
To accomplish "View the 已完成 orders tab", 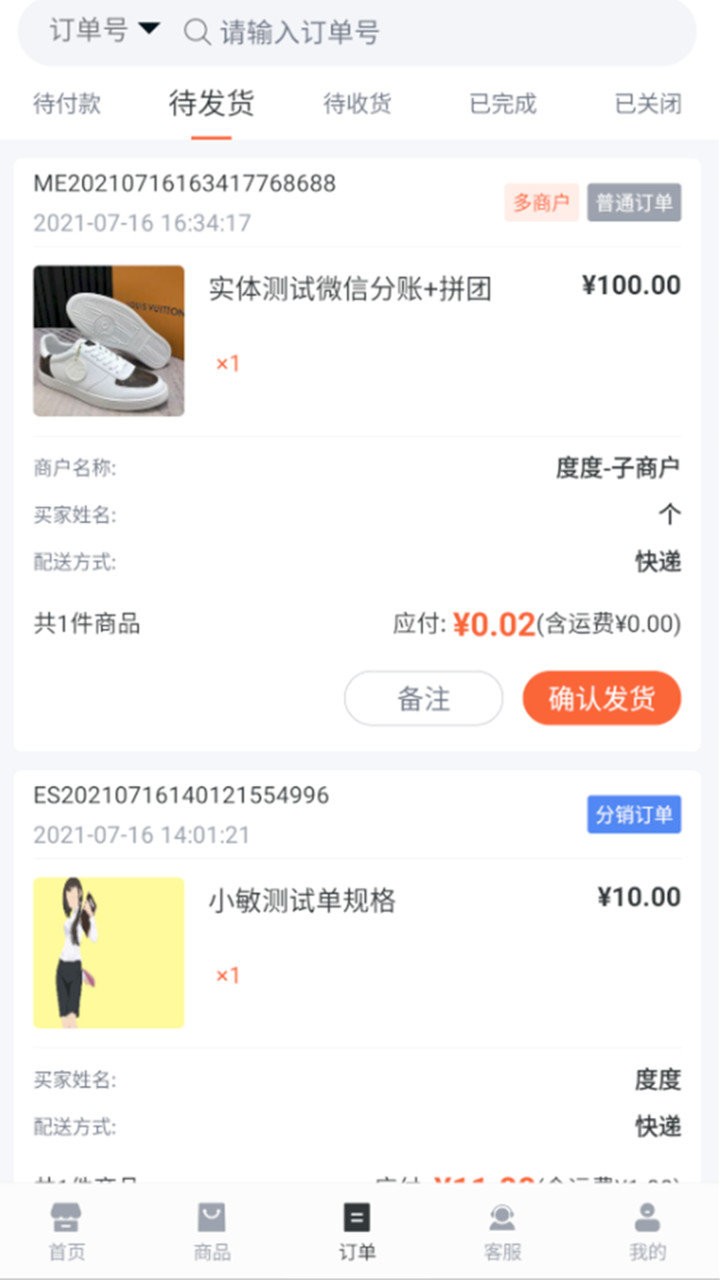I will click(503, 104).
